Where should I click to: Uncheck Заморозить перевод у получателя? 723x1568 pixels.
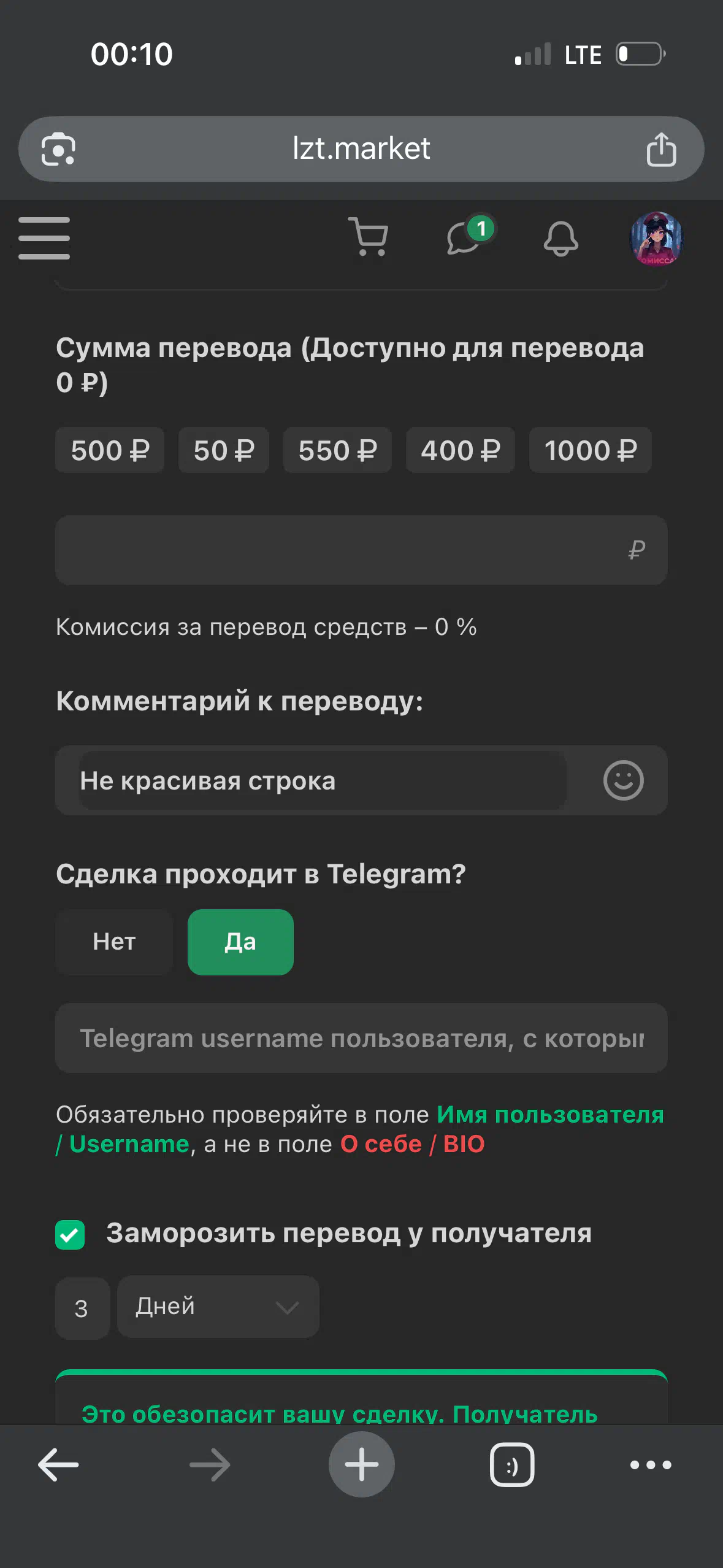70,1234
